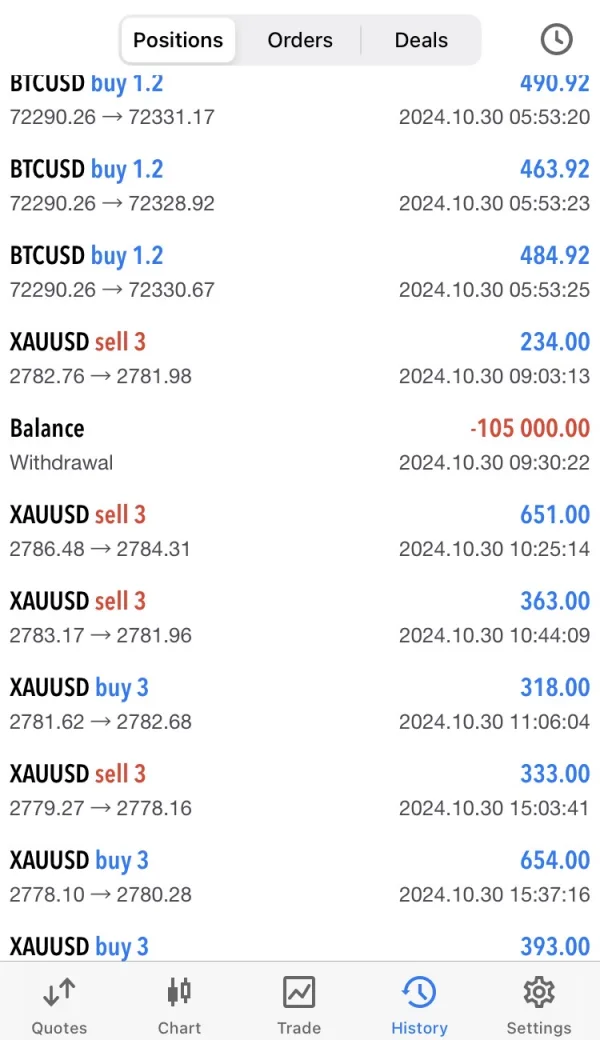
Task: Switch to the Positions segment
Action: [178, 40]
